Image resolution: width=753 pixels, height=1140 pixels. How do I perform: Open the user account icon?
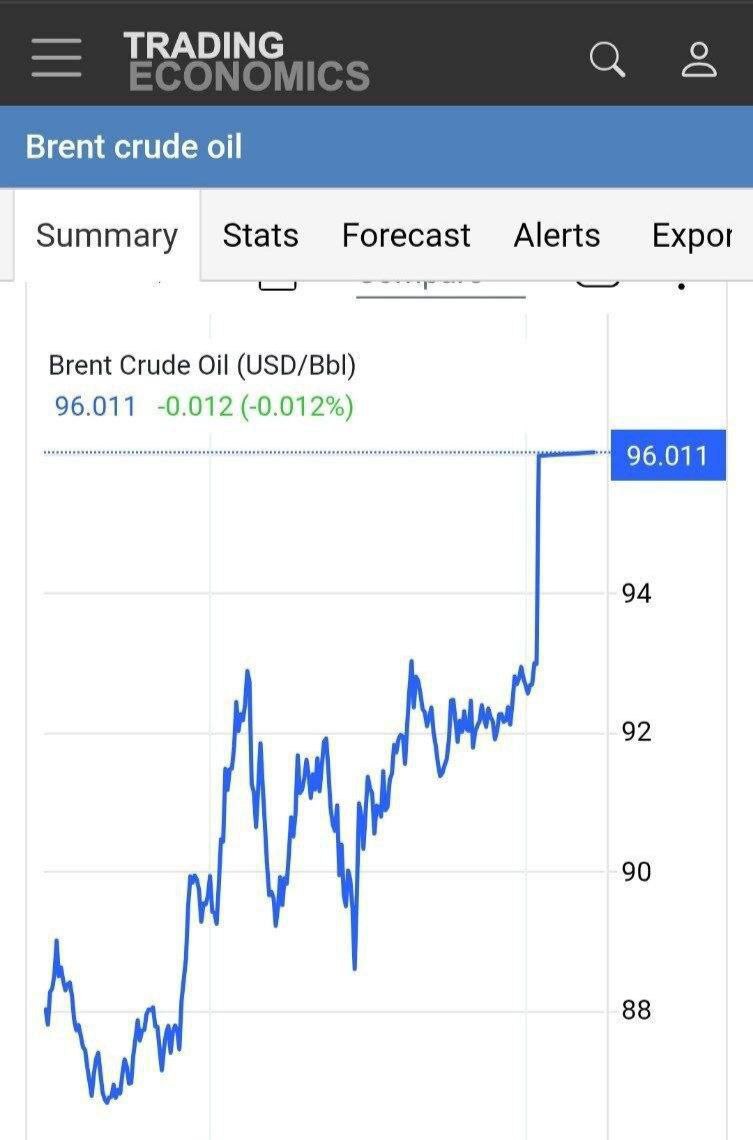tap(699, 59)
